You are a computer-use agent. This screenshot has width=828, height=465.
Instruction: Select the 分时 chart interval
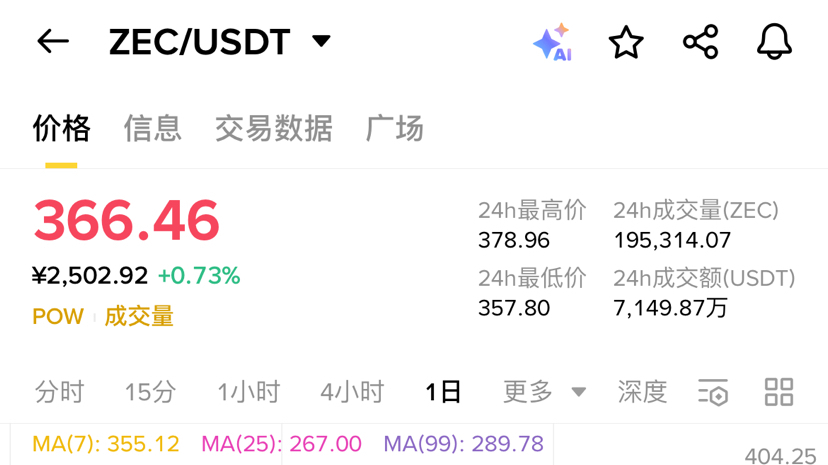click(59, 392)
